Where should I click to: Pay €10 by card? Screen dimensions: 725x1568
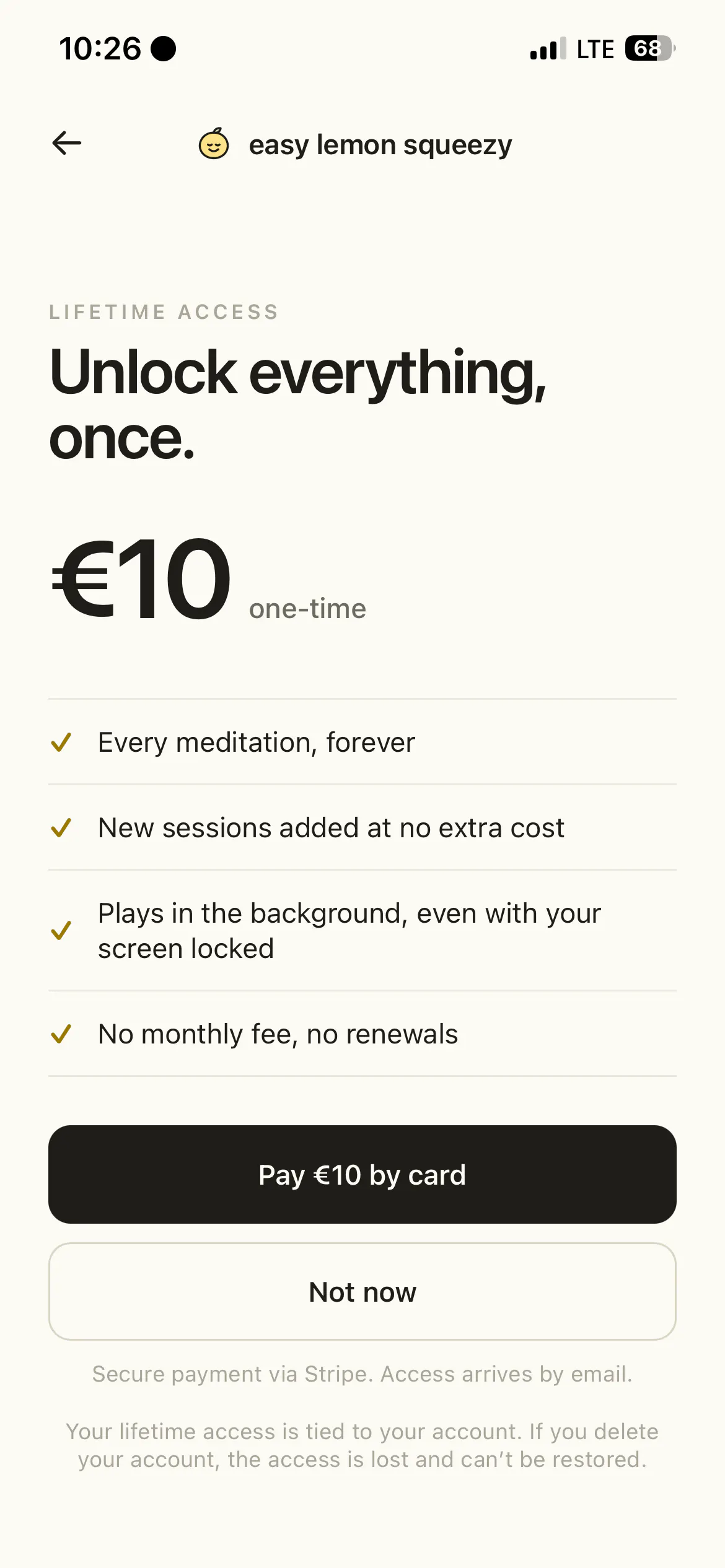(x=362, y=1174)
